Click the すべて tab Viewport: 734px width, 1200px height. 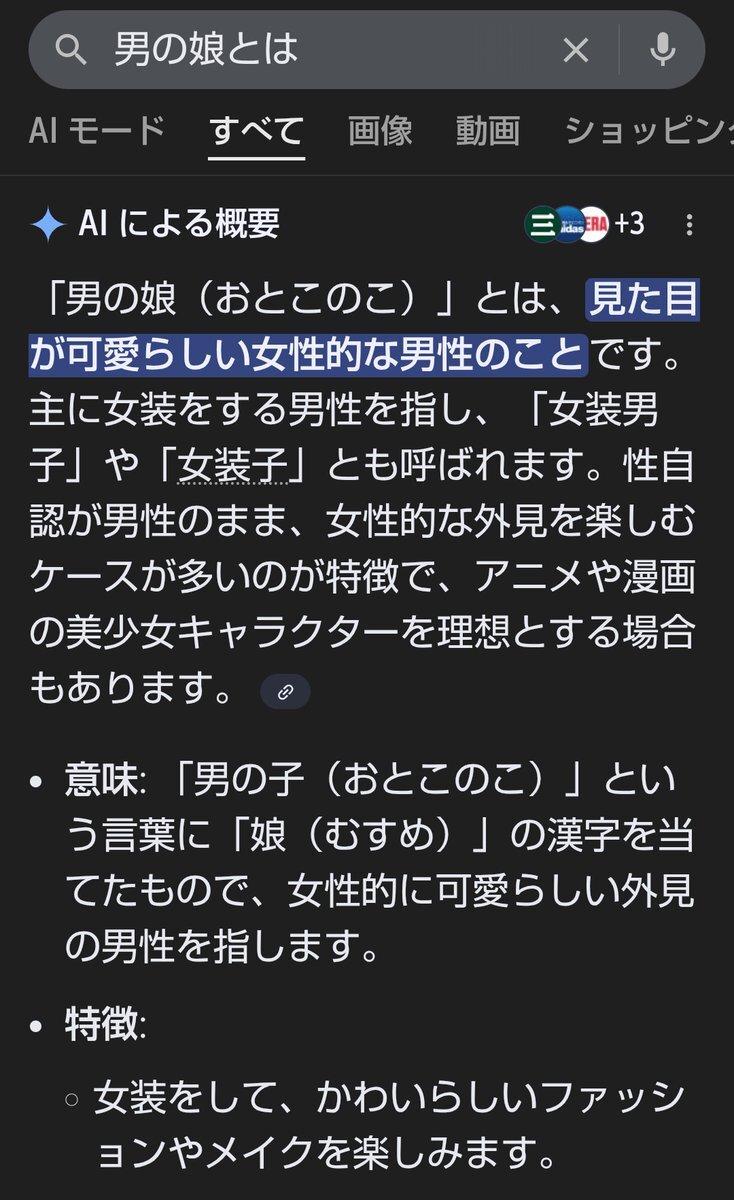256,130
